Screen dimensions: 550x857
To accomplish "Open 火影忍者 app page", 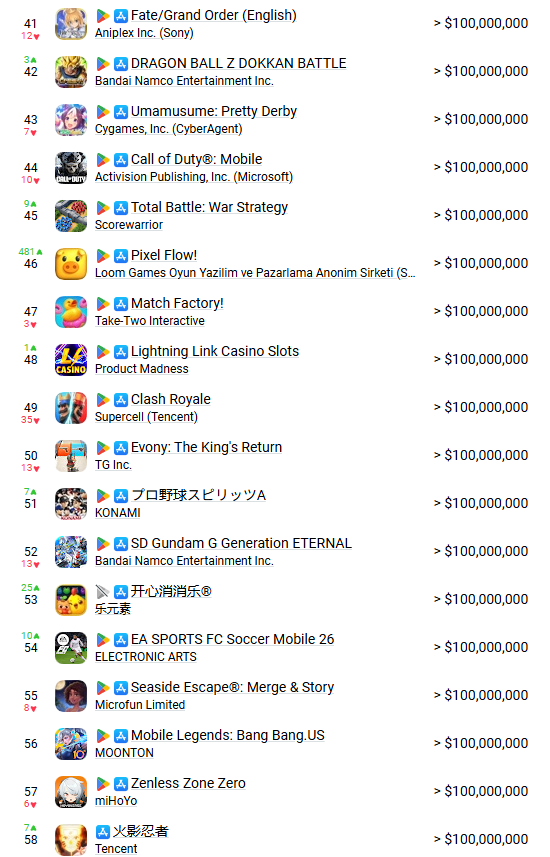I will click(x=141, y=831).
